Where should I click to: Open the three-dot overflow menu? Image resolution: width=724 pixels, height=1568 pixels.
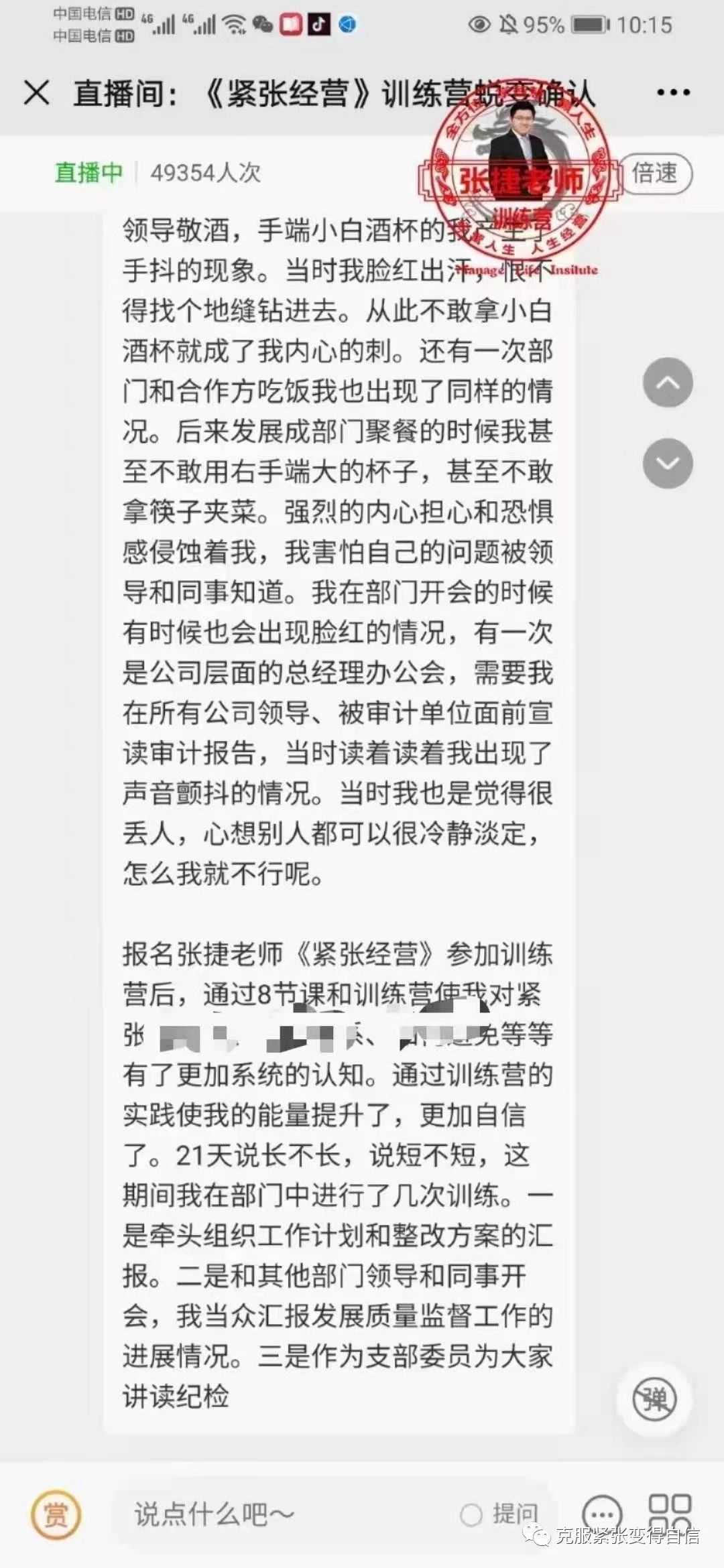pos(673,92)
